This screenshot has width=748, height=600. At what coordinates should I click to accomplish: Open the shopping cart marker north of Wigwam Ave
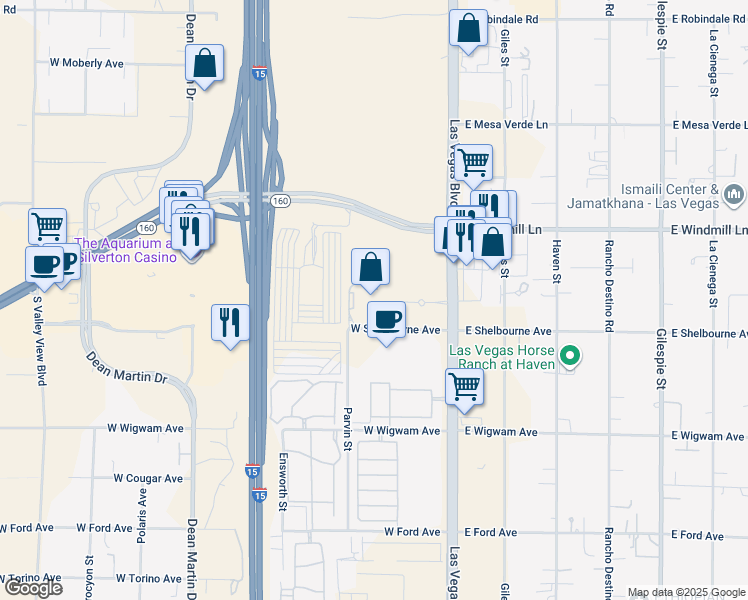(465, 387)
